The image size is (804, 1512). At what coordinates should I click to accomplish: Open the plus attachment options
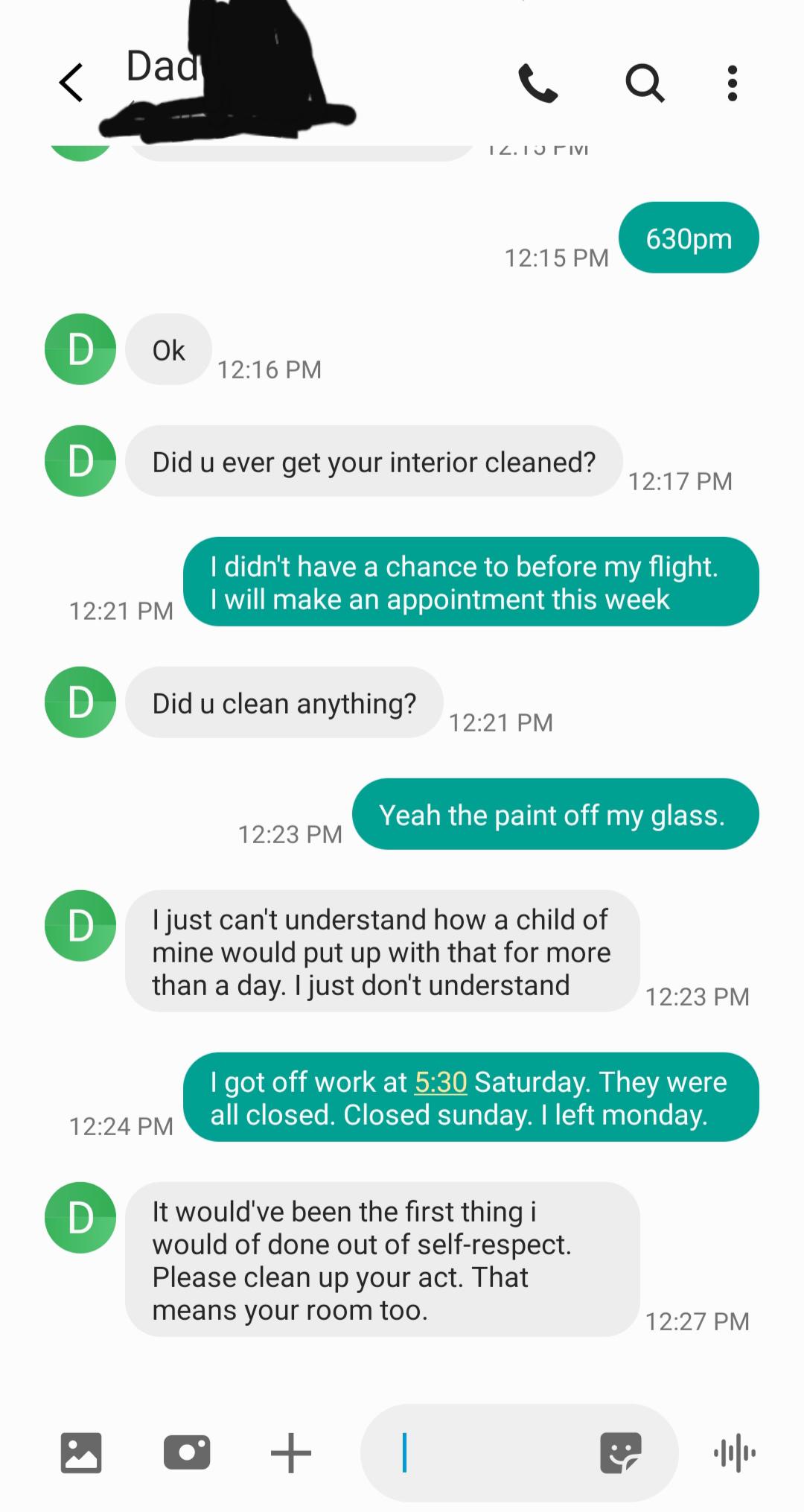(x=290, y=1452)
